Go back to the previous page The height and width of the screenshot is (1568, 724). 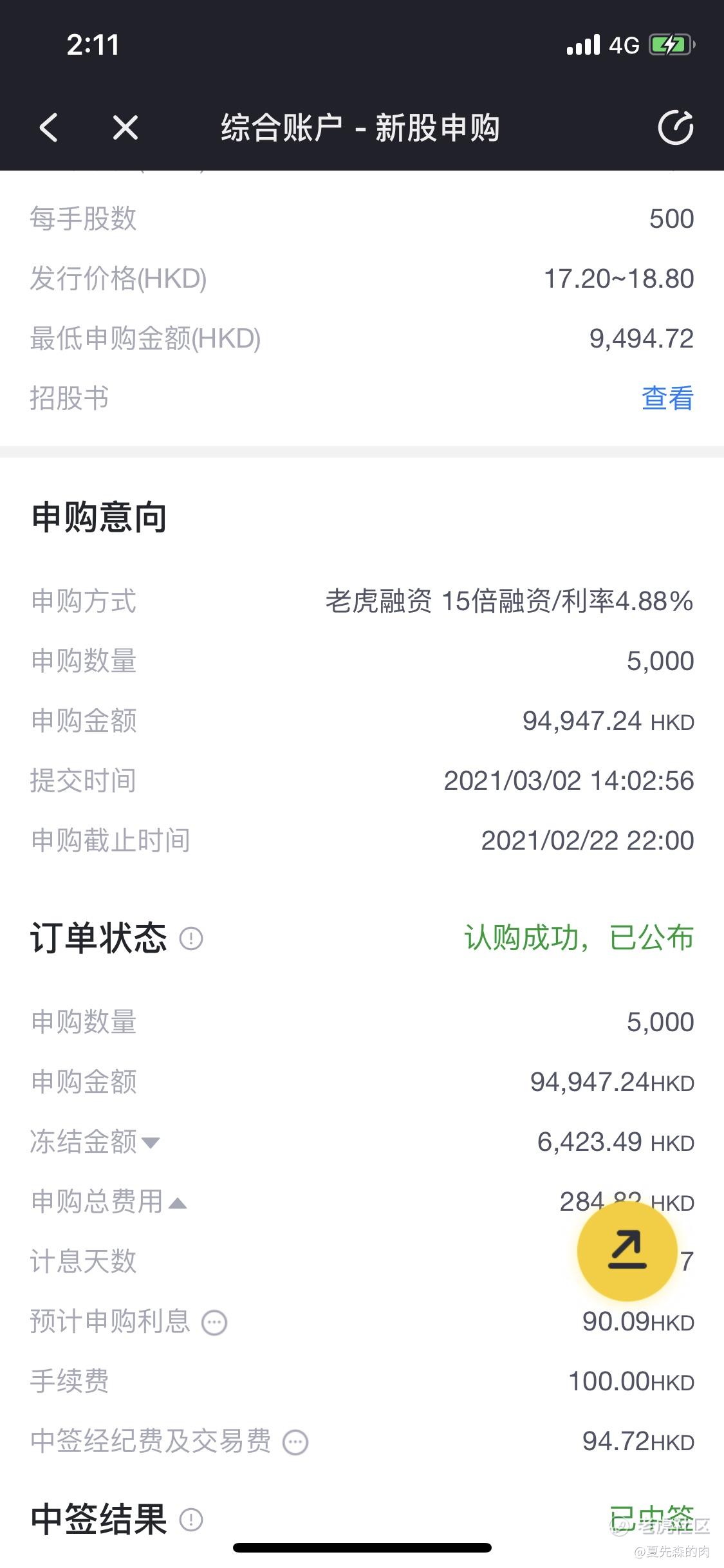tap(49, 127)
